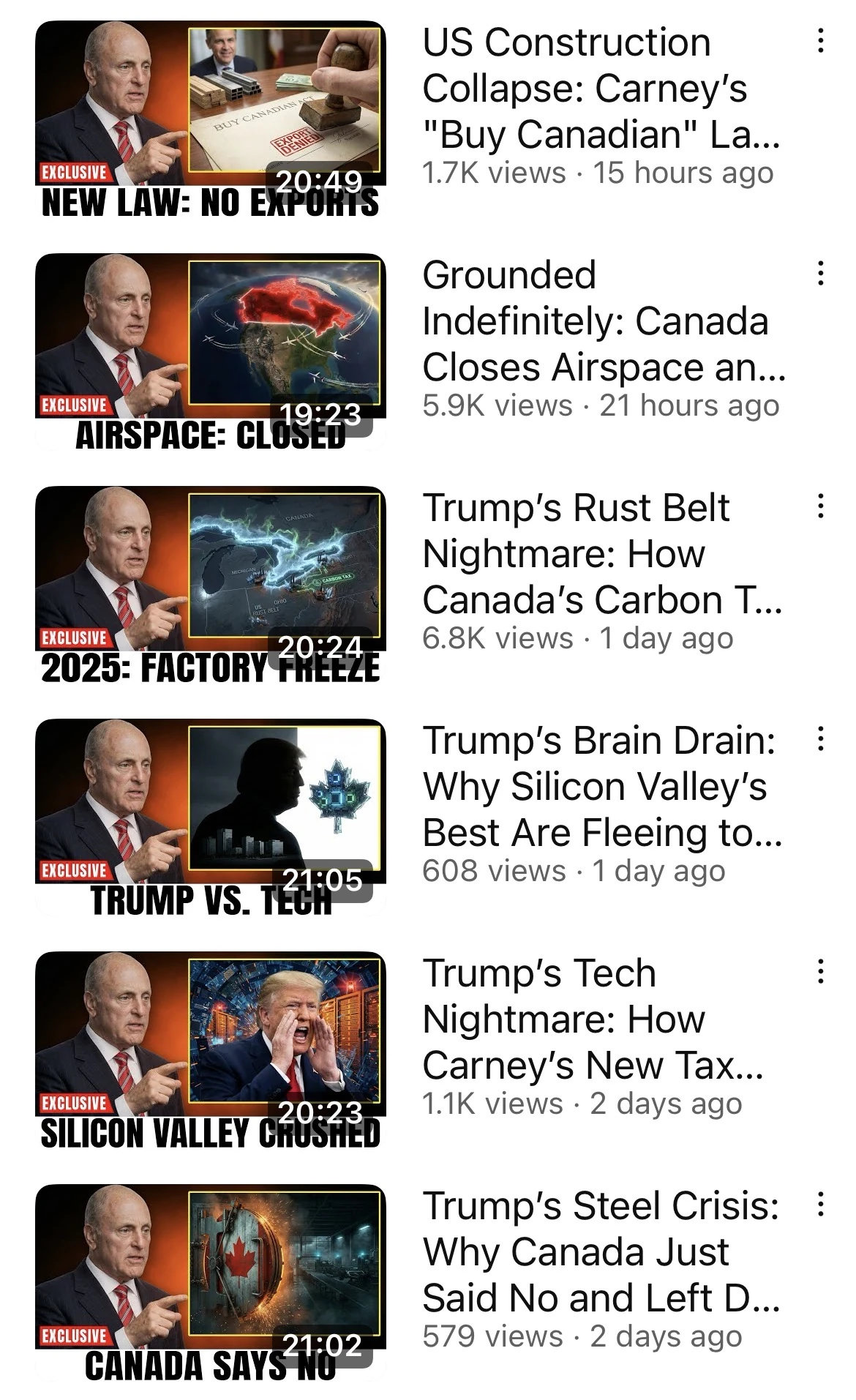Viewport: 856px width, 1400px height.
Task: Watch the 'Trump's Rust Belt Nightmare' video
Action: 210,585
